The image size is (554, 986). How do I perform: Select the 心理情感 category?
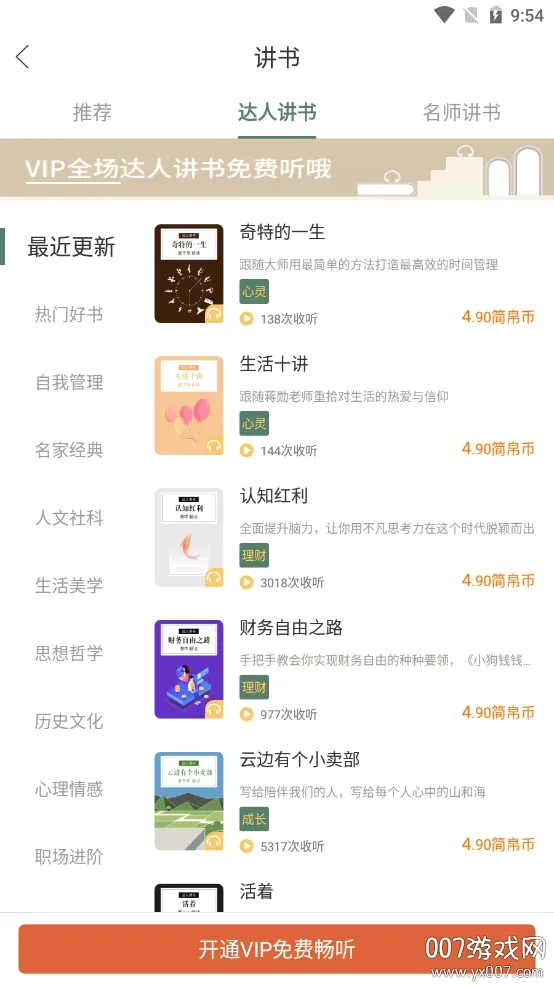pyautogui.click(x=69, y=789)
